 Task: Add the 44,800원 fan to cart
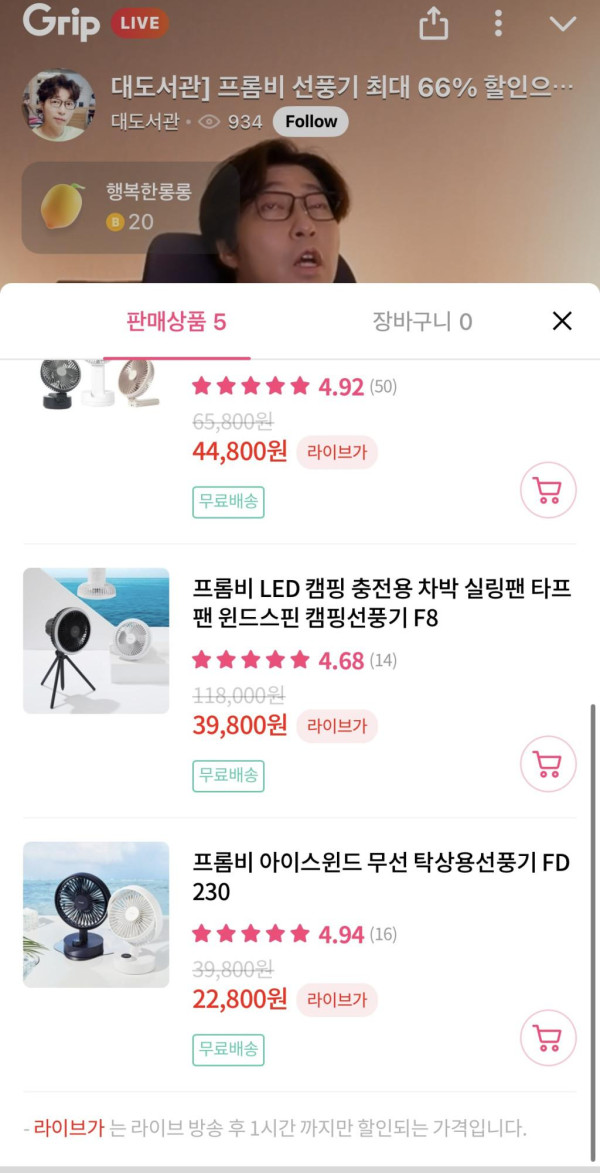tap(548, 490)
